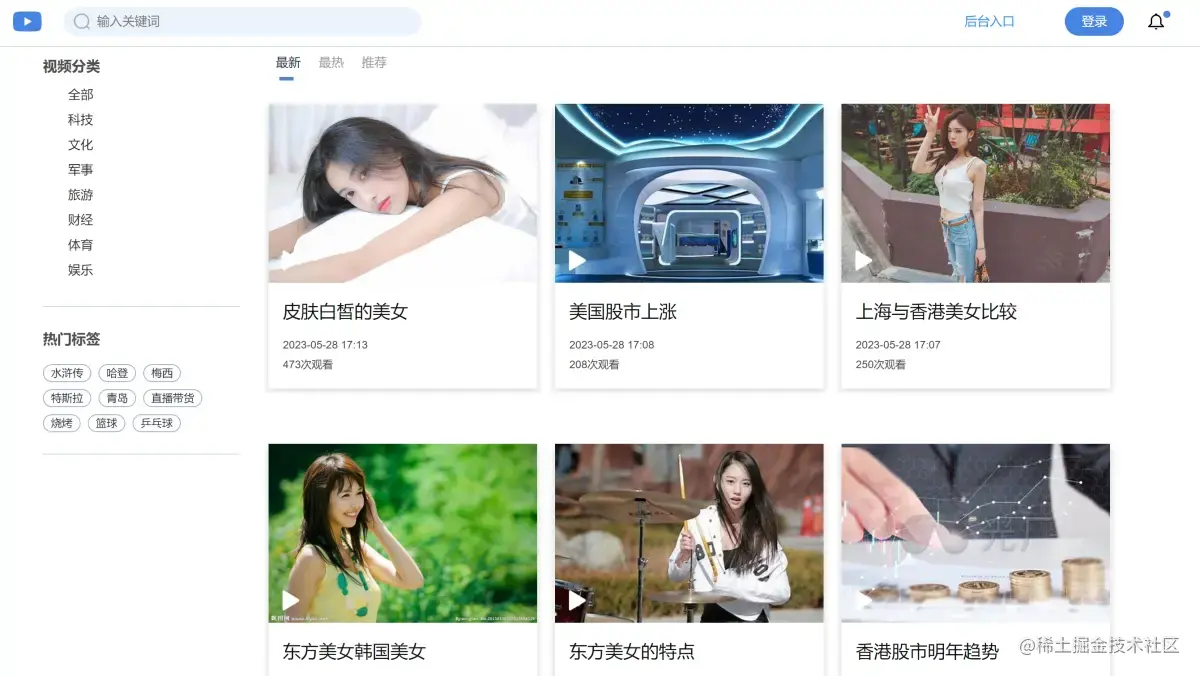Open the 后台入口 link
The height and width of the screenshot is (676, 1200).
pyautogui.click(x=989, y=21)
